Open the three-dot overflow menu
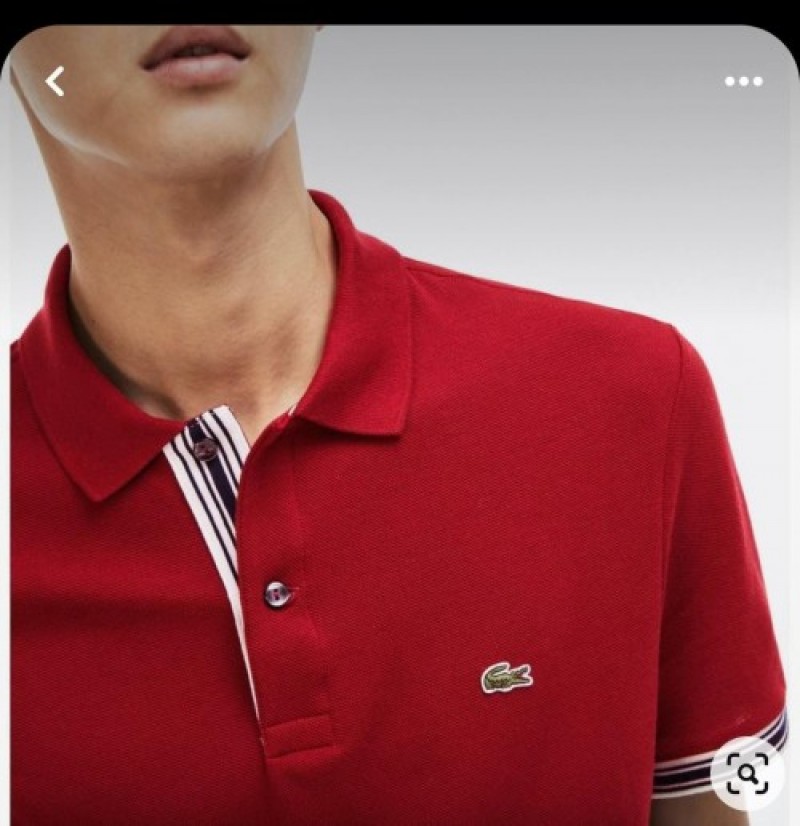 pyautogui.click(x=743, y=82)
